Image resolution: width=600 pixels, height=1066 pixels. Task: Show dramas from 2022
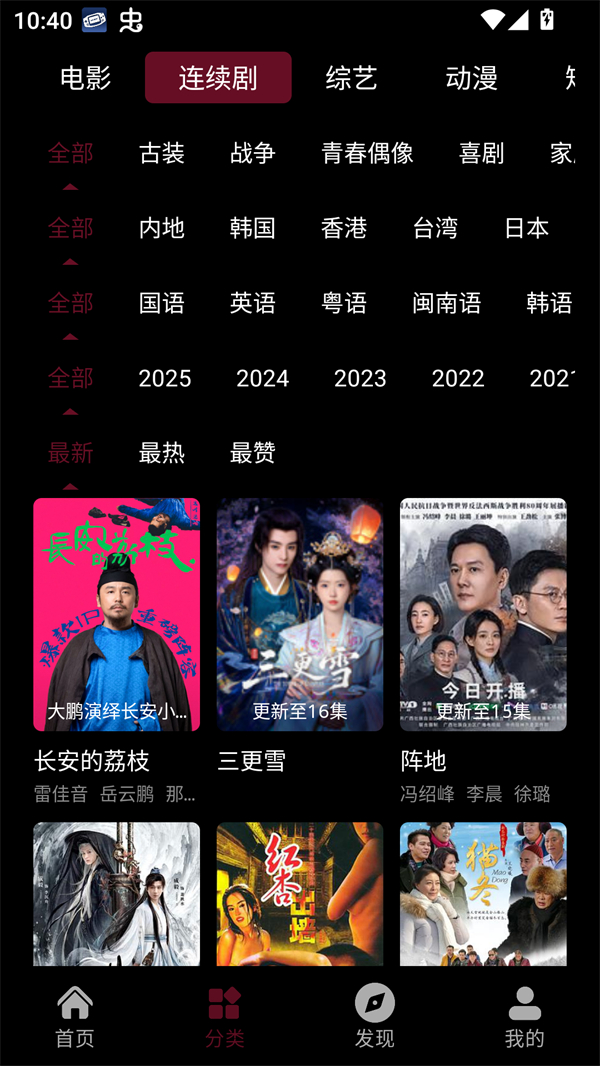pyautogui.click(x=458, y=378)
